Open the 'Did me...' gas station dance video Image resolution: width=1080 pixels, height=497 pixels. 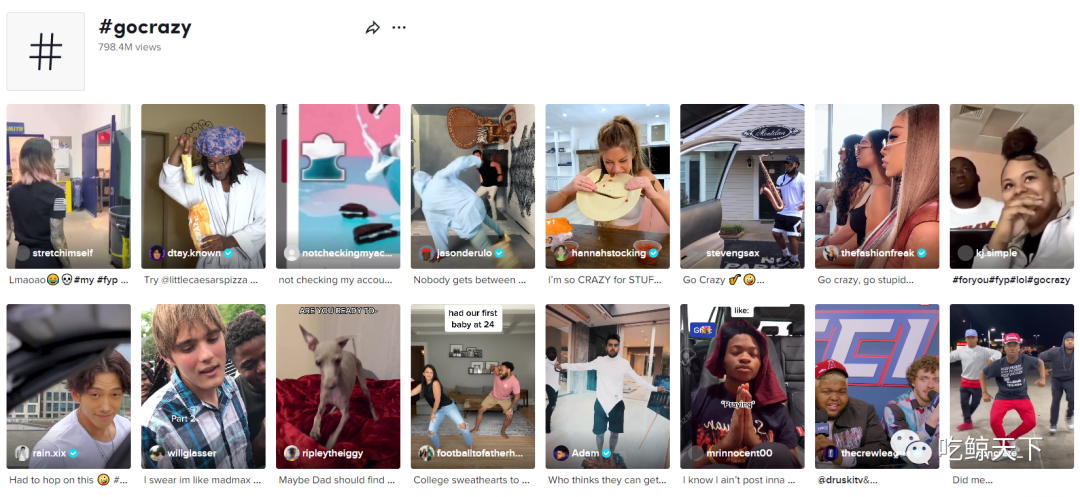pos(1011,385)
